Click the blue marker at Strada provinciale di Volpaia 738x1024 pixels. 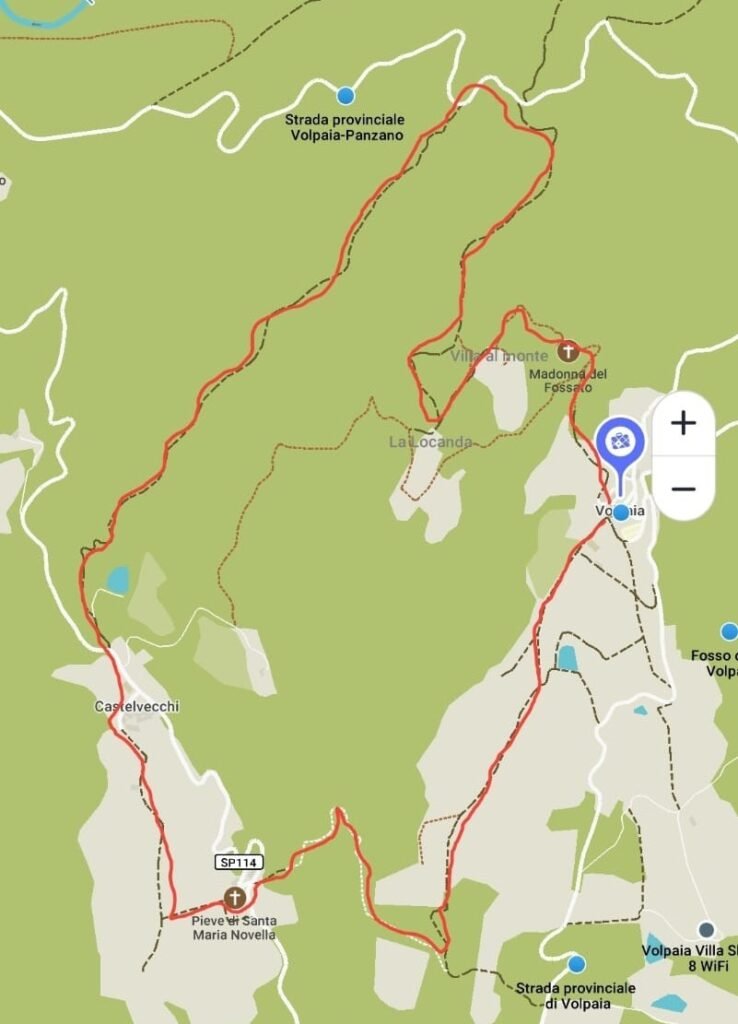576,964
